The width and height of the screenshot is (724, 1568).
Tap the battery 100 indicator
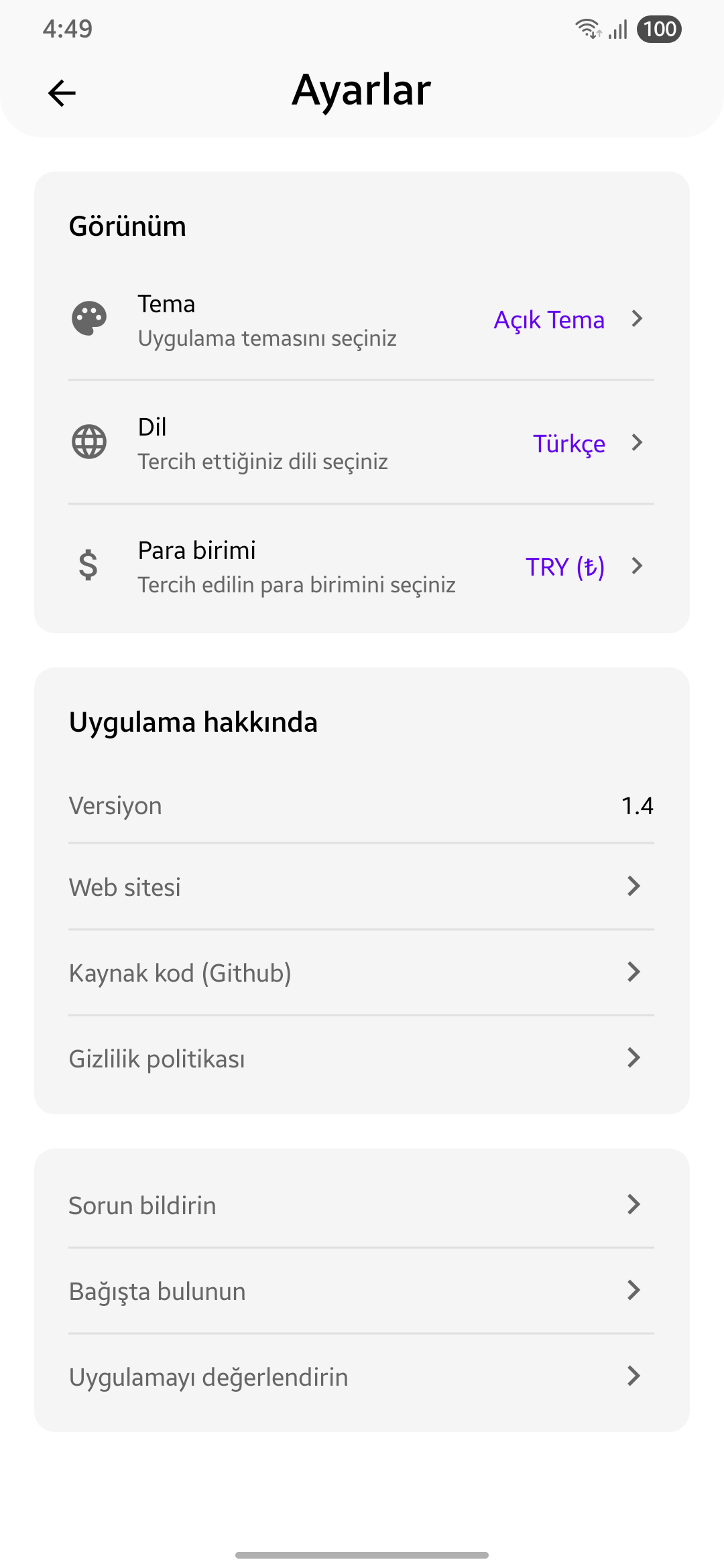click(660, 29)
